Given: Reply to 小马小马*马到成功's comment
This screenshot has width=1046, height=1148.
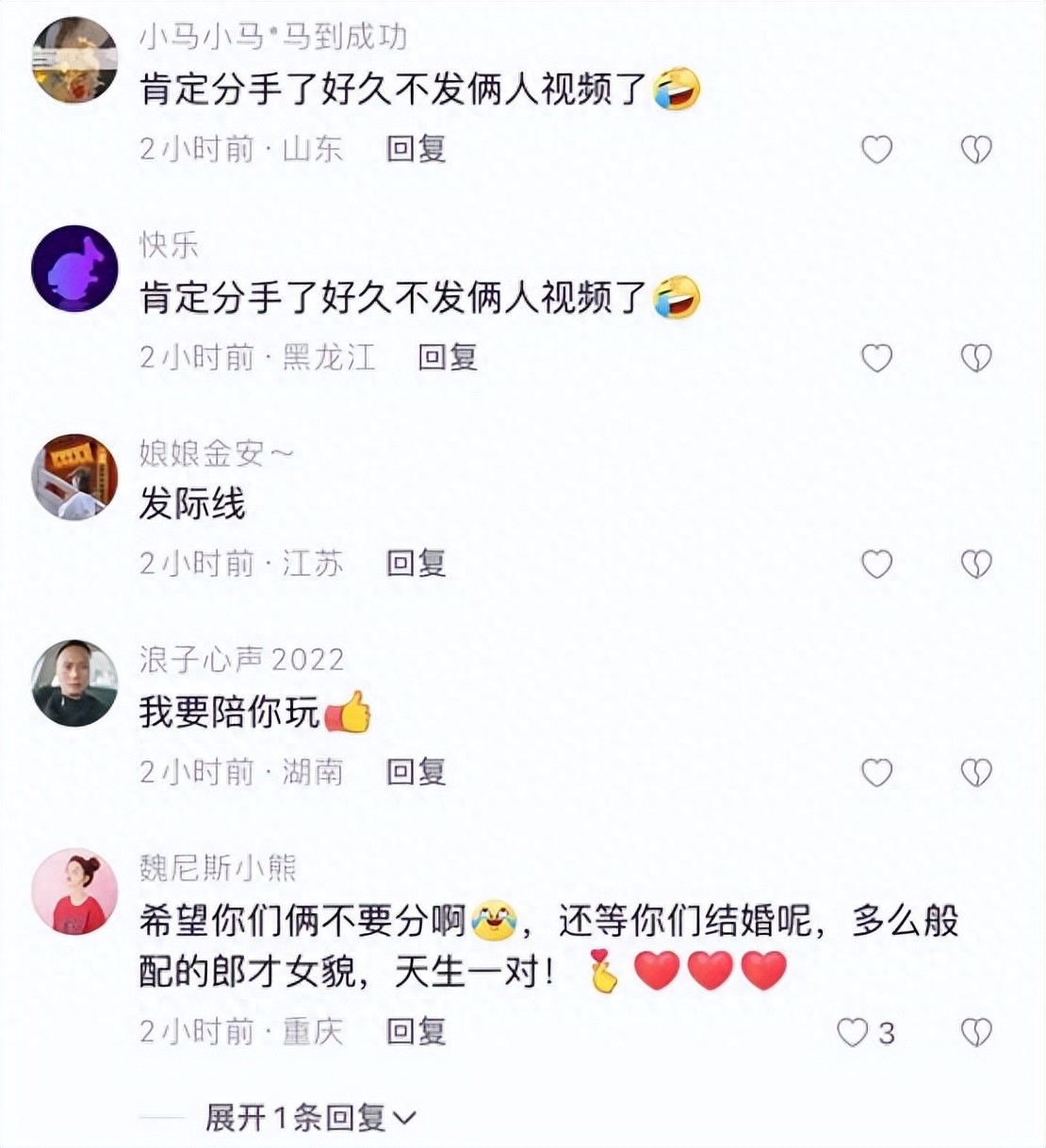Looking at the screenshot, I should click(x=416, y=149).
